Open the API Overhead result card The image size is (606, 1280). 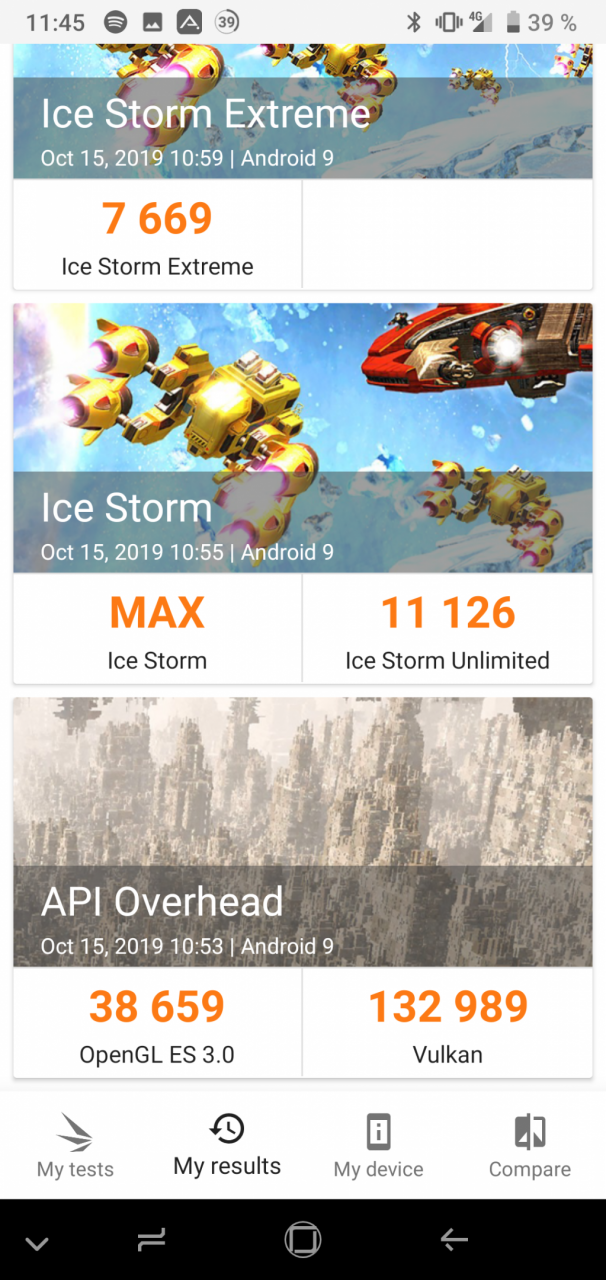302,887
